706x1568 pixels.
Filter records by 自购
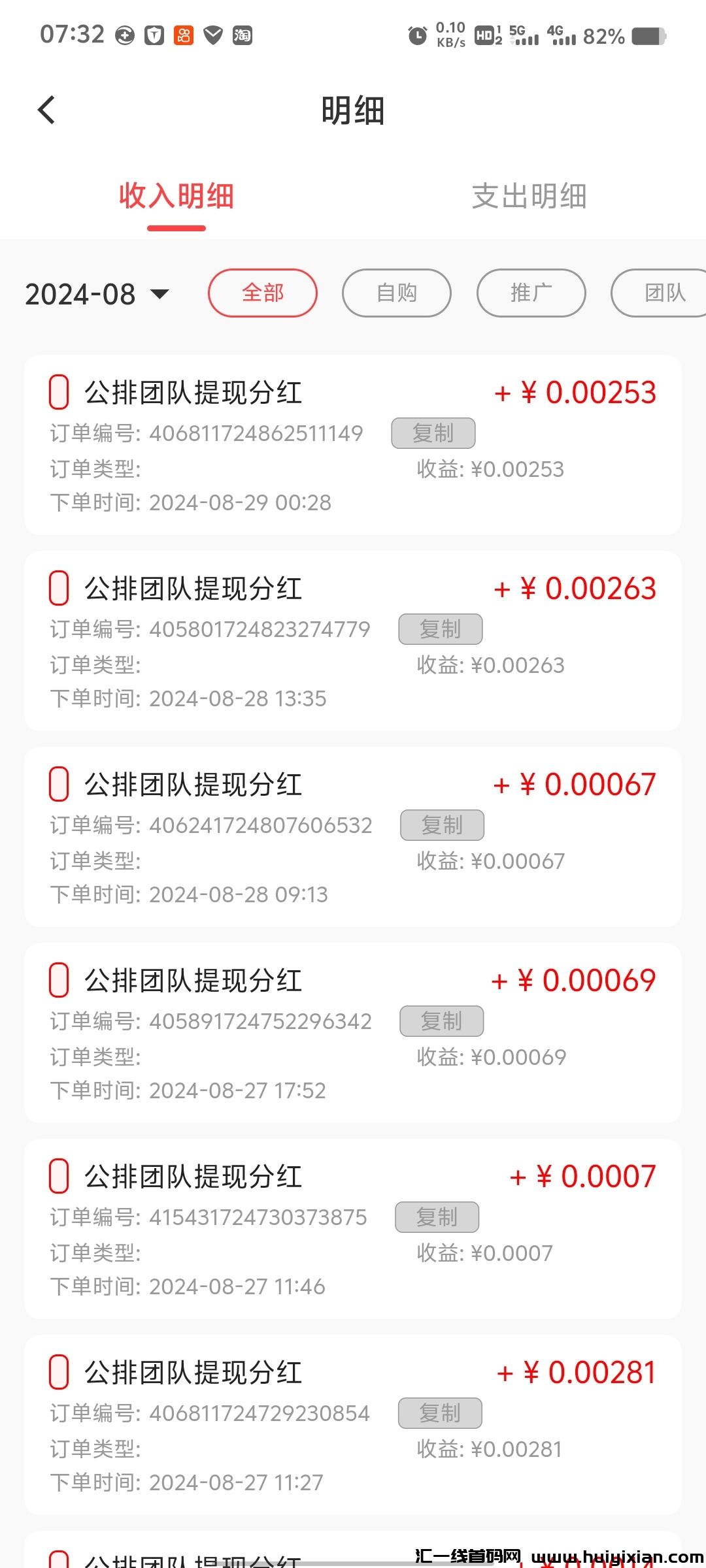click(397, 293)
